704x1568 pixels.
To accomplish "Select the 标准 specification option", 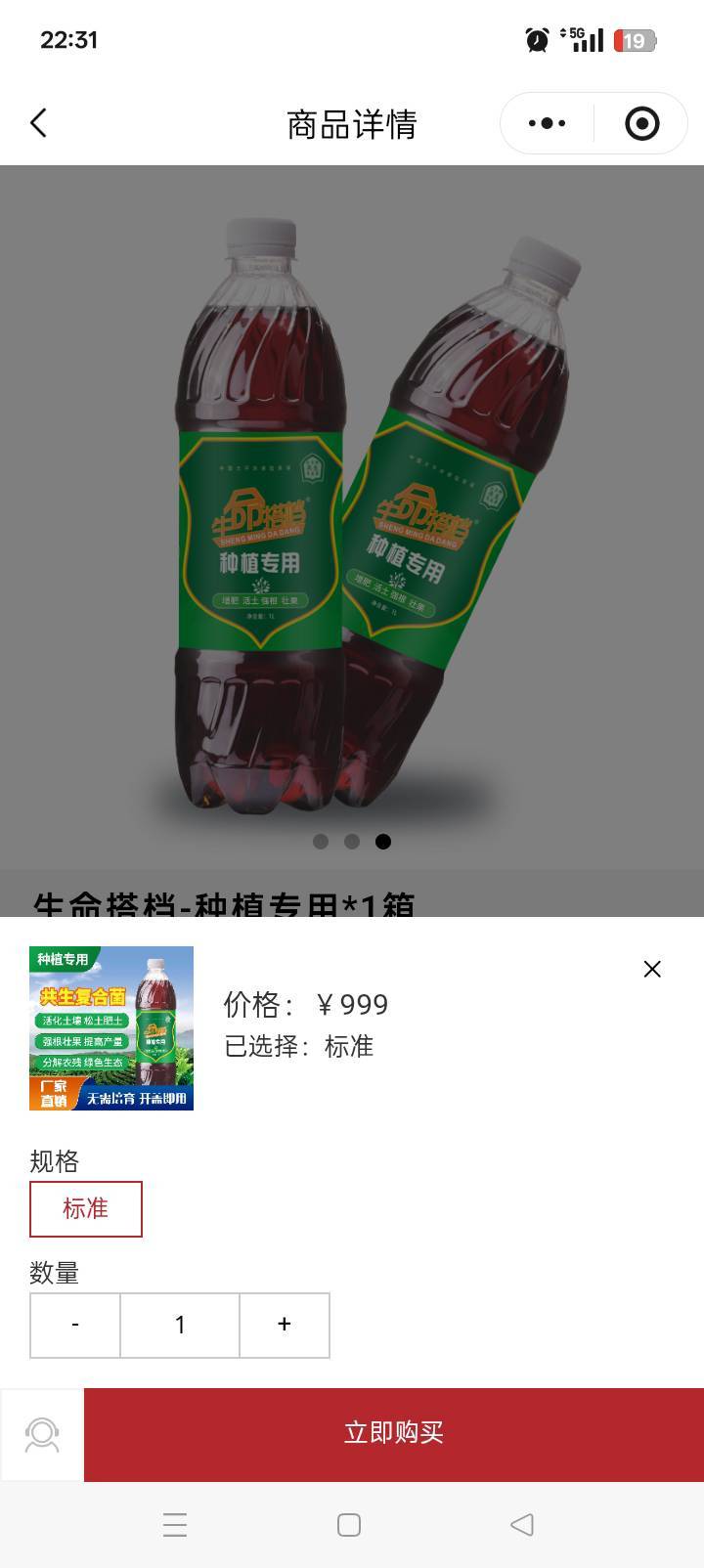I will point(86,1209).
